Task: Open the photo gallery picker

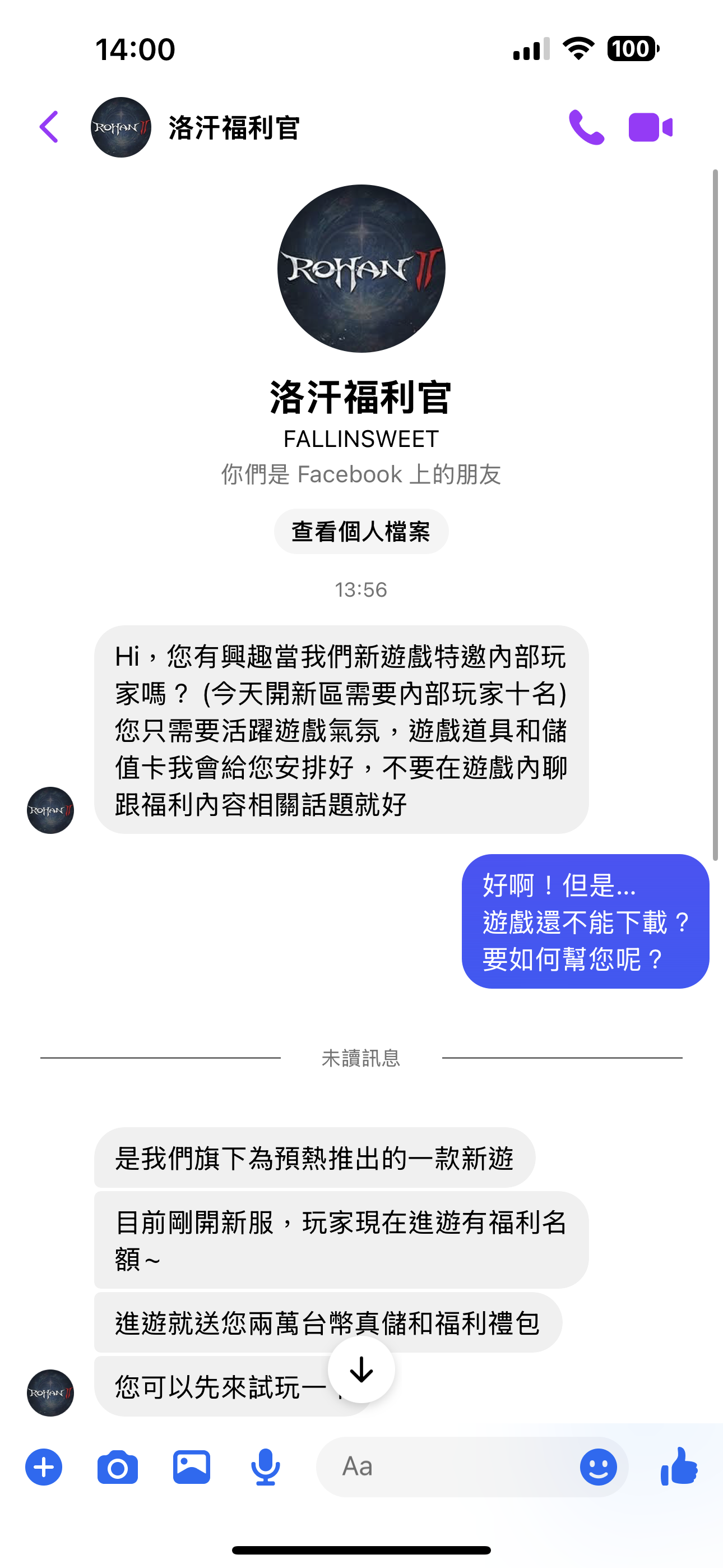Action: click(192, 1468)
